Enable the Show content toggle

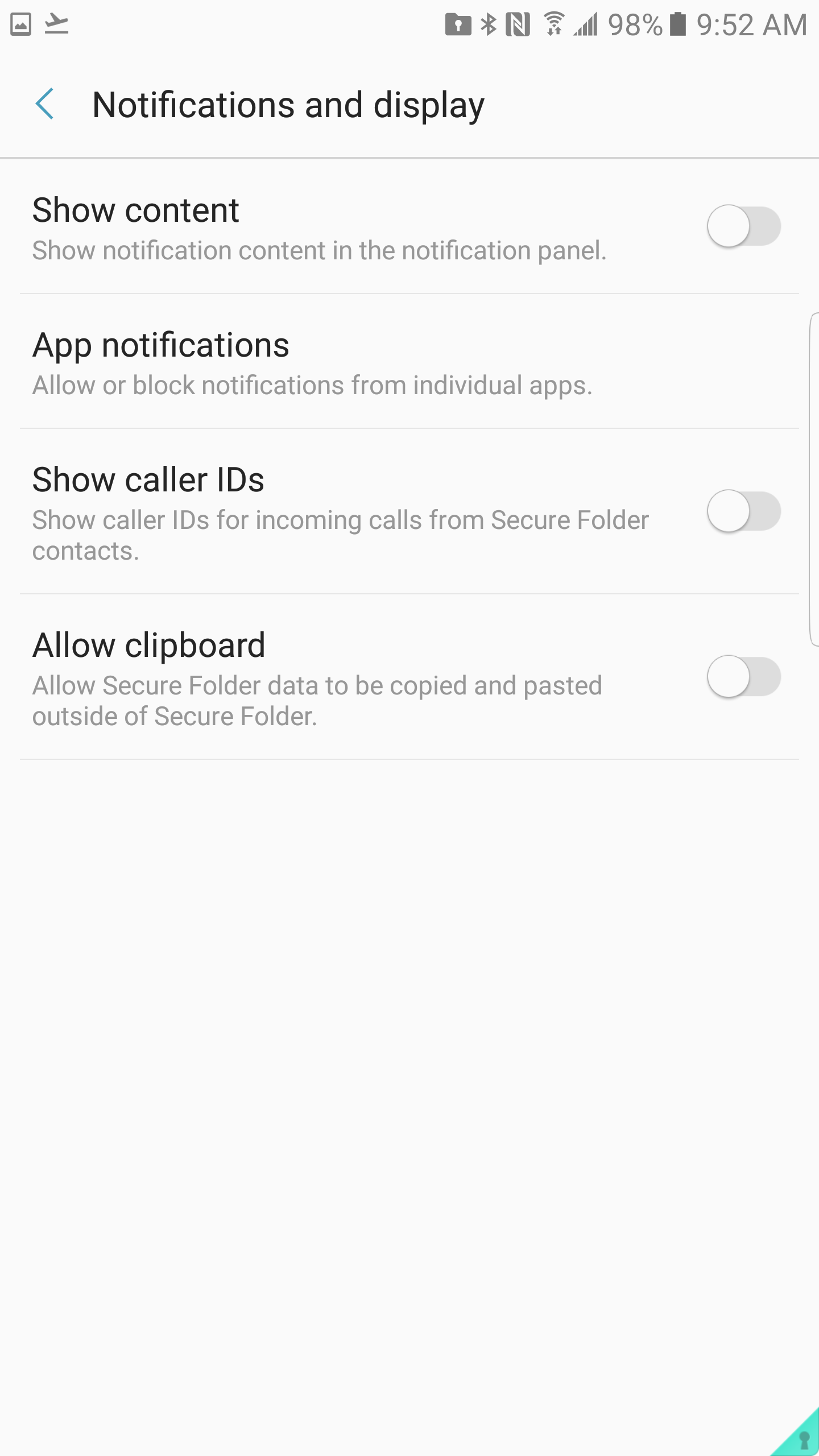coord(743,226)
